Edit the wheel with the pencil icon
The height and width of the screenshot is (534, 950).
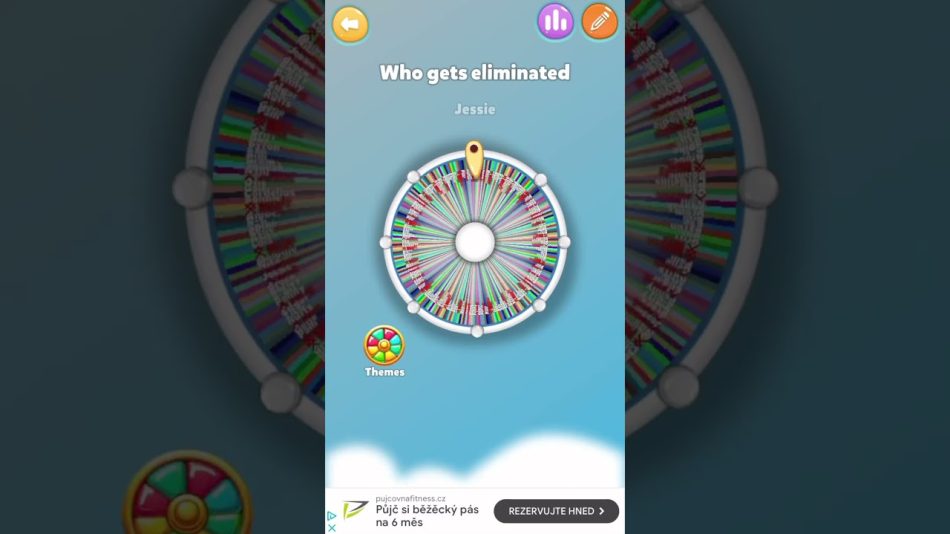click(x=599, y=21)
